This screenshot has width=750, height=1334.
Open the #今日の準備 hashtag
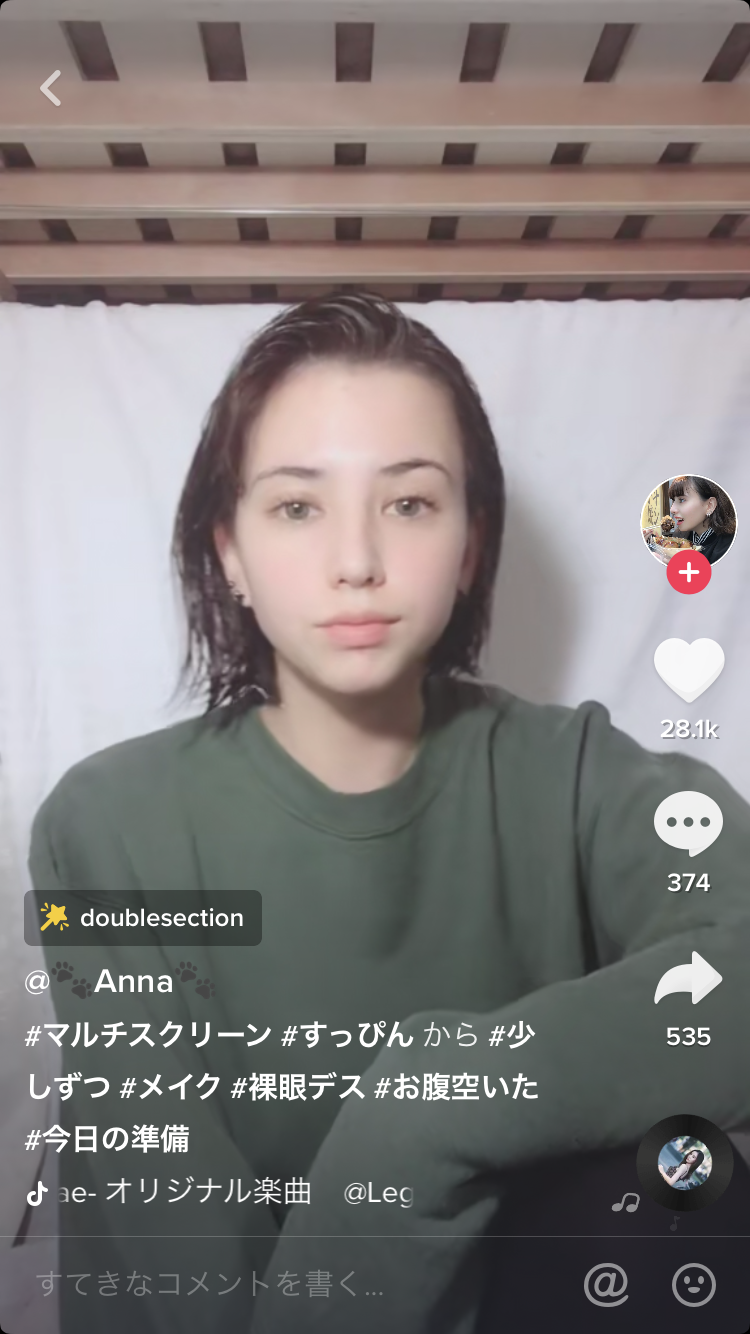107,1139
